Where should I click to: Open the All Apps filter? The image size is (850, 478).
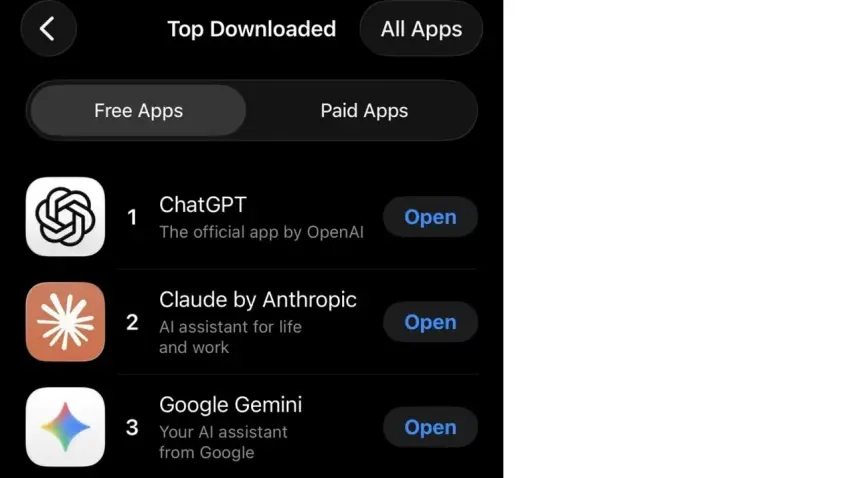(421, 29)
